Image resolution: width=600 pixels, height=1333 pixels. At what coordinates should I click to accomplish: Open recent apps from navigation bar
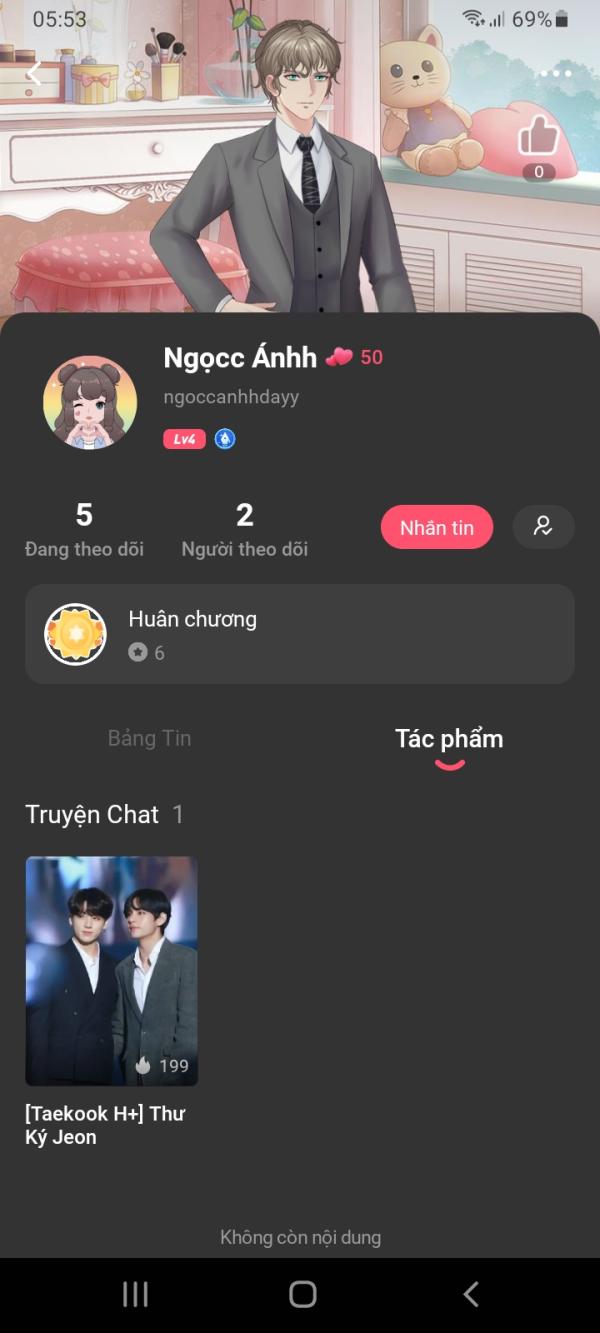tap(135, 1294)
